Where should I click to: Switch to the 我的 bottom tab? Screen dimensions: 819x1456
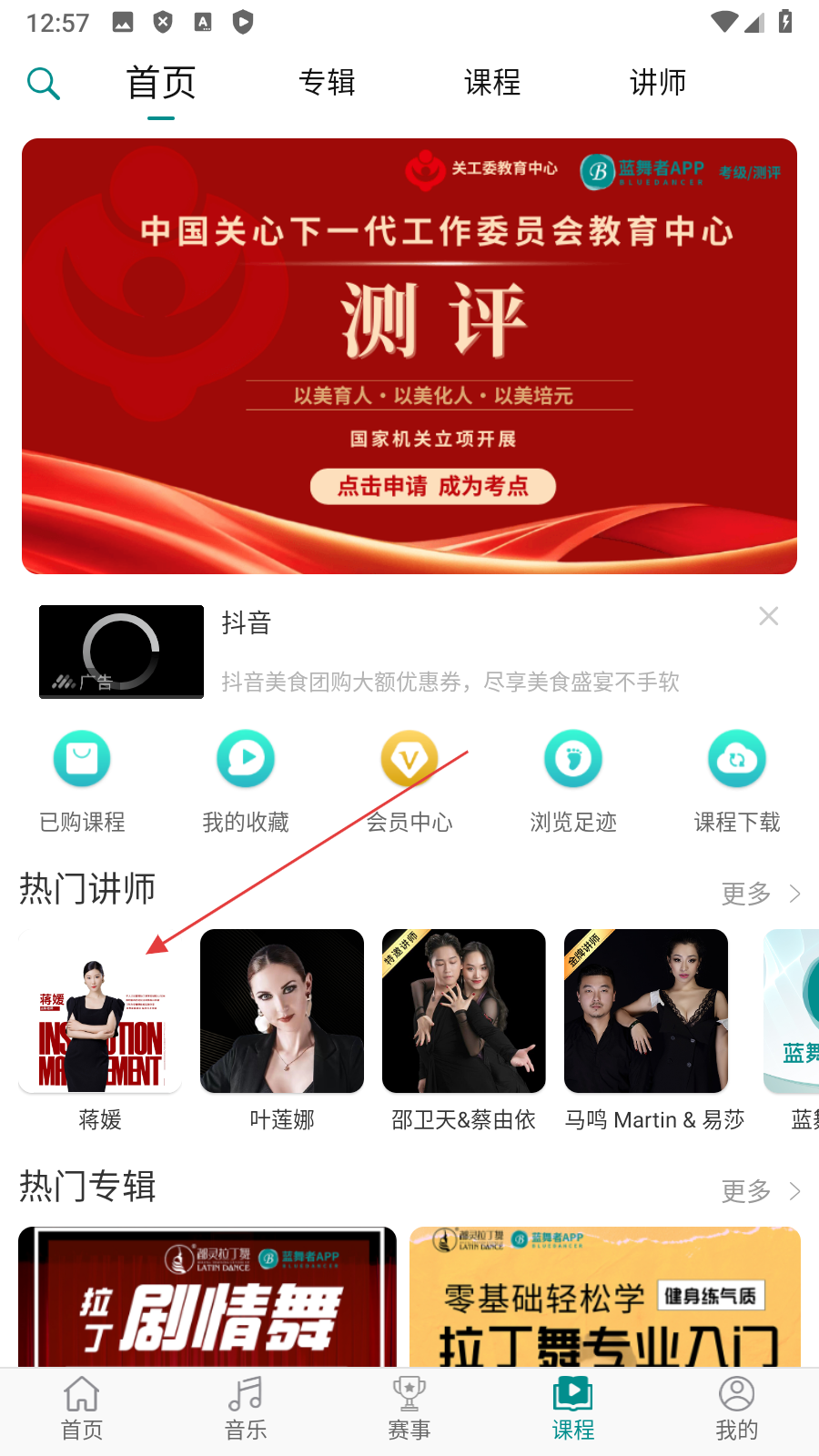[x=737, y=1407]
